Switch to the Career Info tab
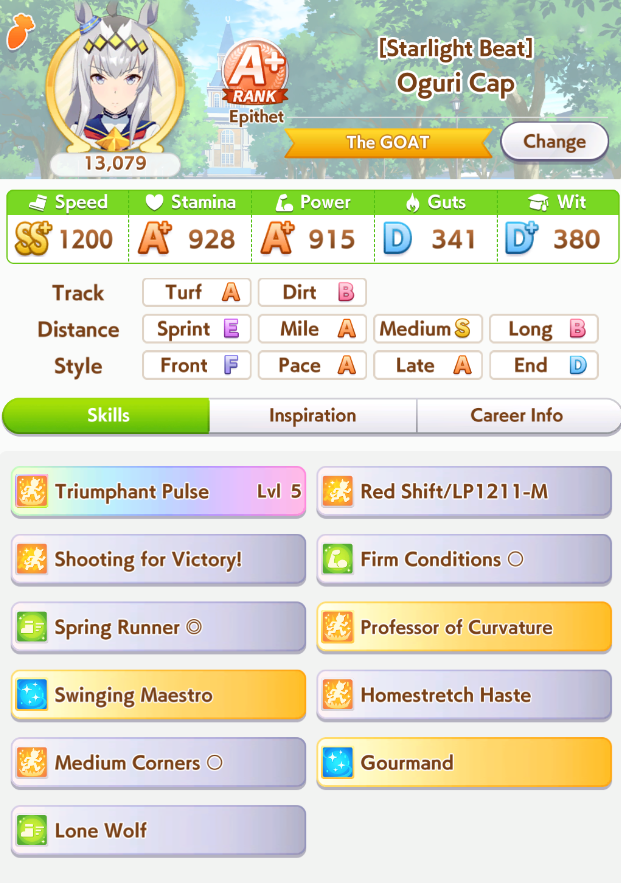Viewport: 621px width, 883px height. [517, 416]
